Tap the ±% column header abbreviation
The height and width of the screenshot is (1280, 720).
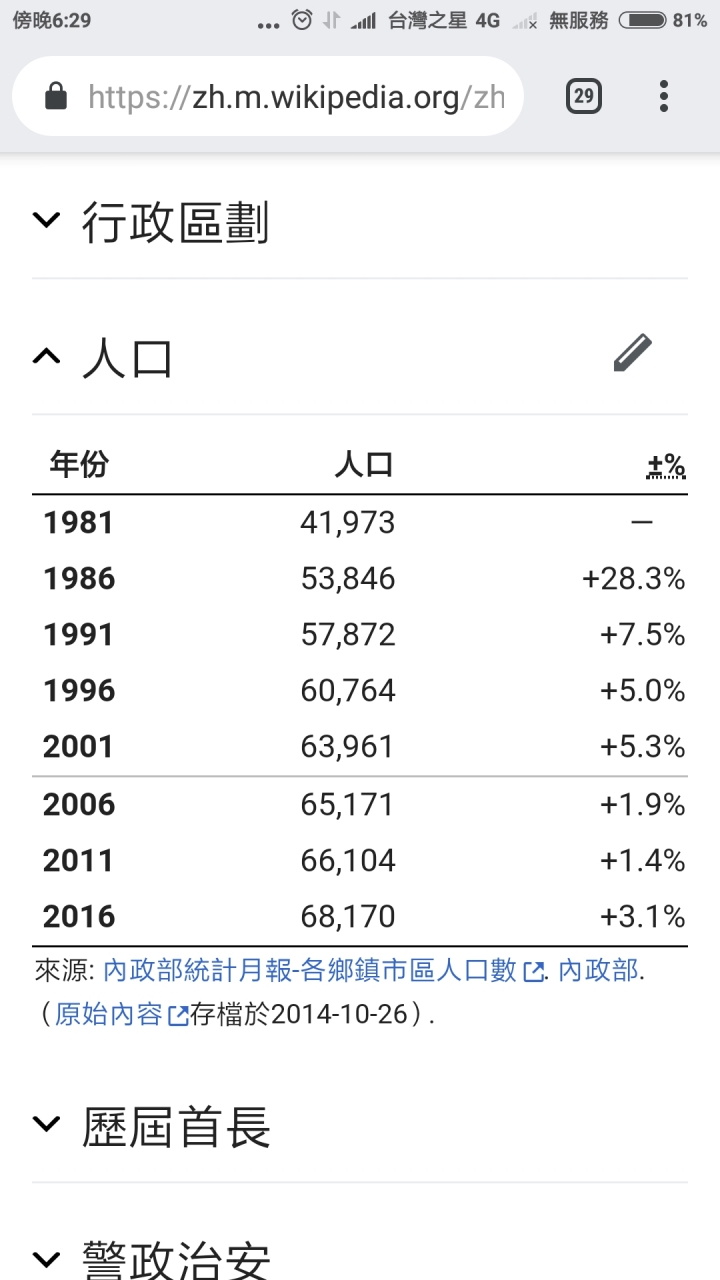pyautogui.click(x=666, y=465)
